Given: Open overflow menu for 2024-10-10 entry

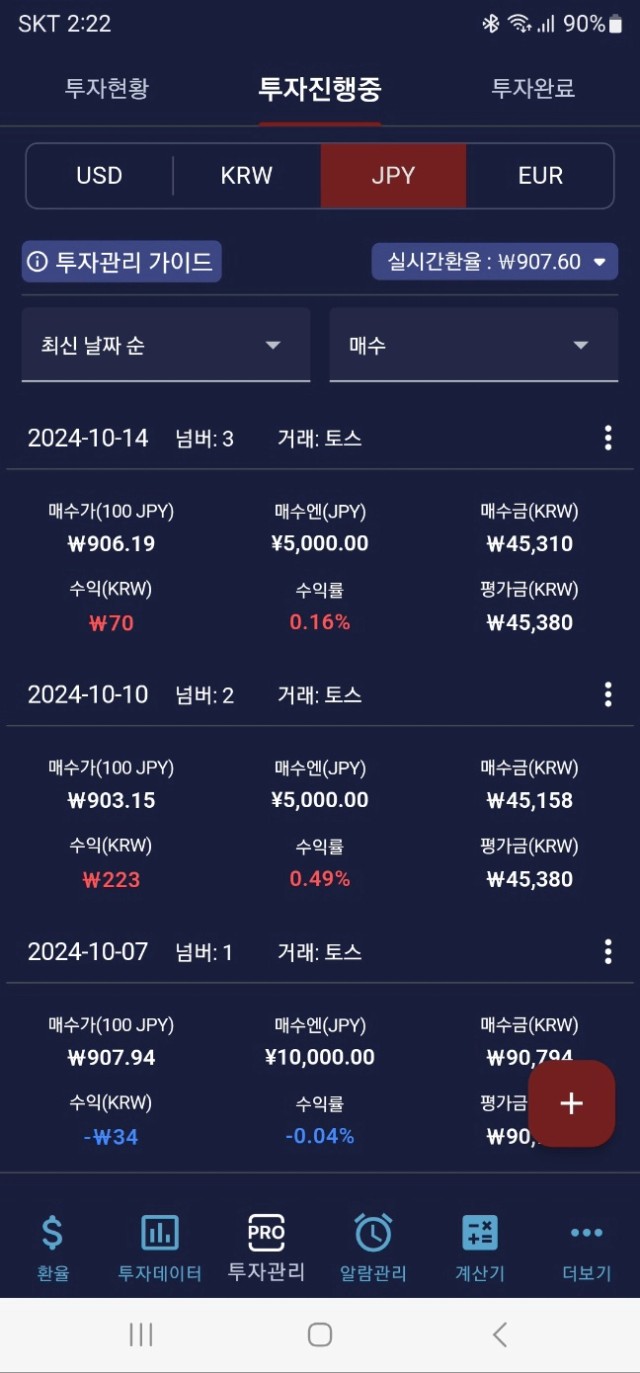Looking at the screenshot, I should tap(608, 695).
